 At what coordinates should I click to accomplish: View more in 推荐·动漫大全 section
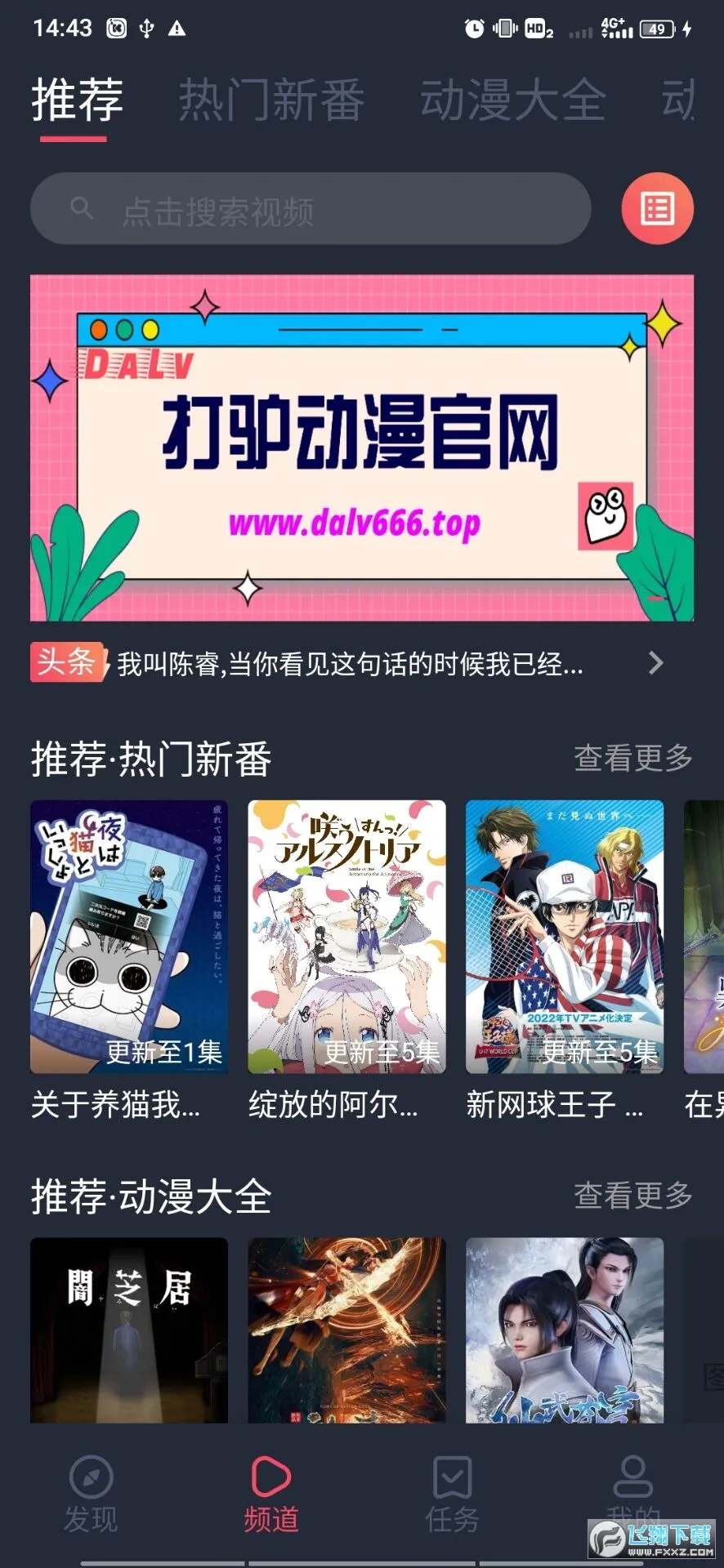pyautogui.click(x=632, y=1196)
